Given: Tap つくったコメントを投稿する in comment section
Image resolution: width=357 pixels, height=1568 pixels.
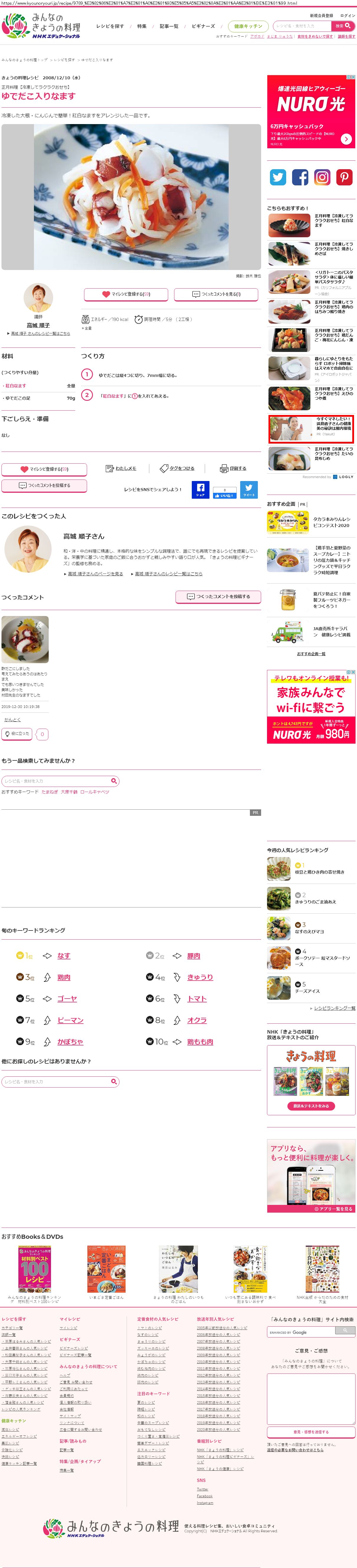Looking at the screenshot, I should [219, 597].
